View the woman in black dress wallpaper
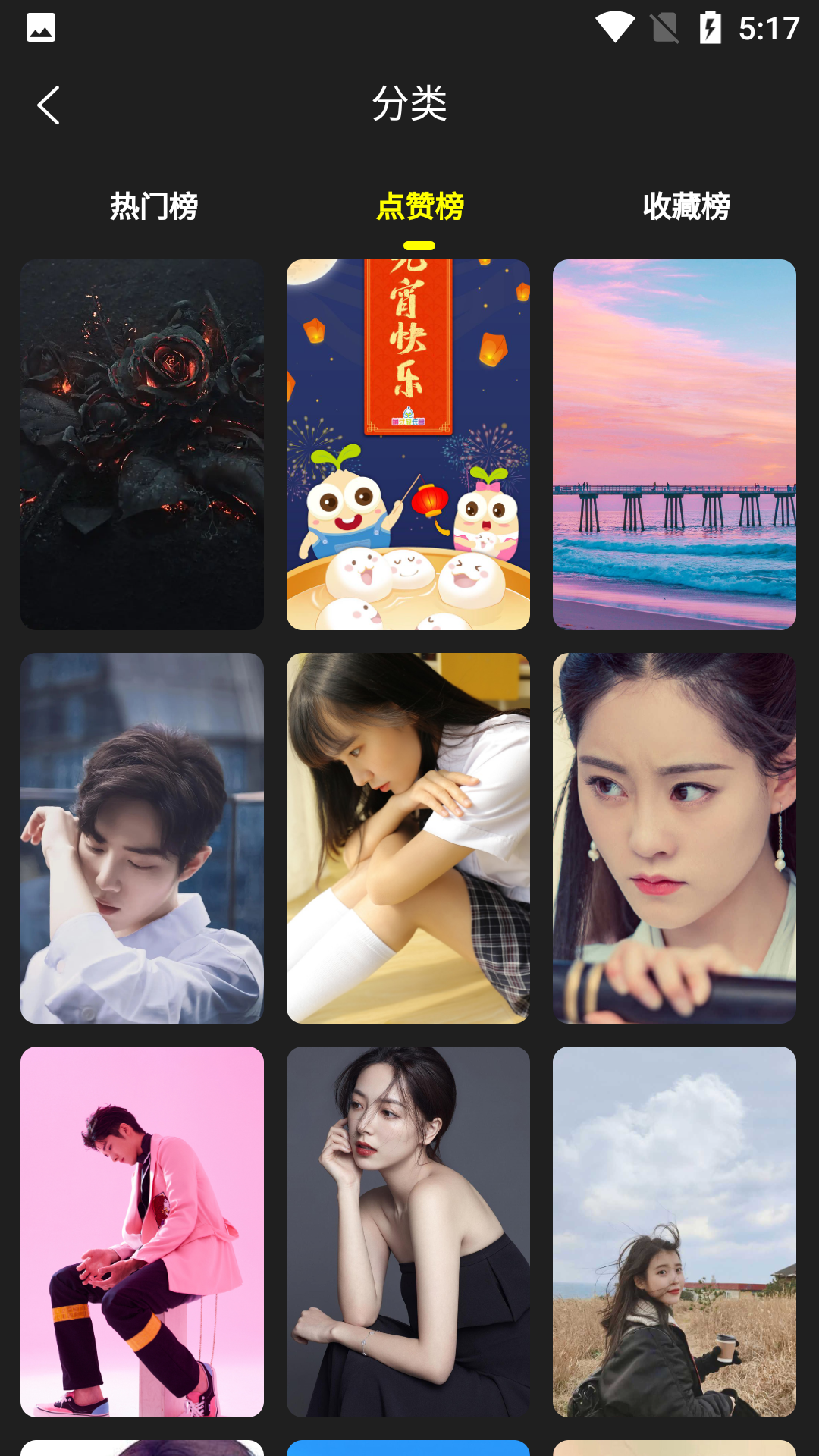819x1456 pixels. (x=408, y=1232)
